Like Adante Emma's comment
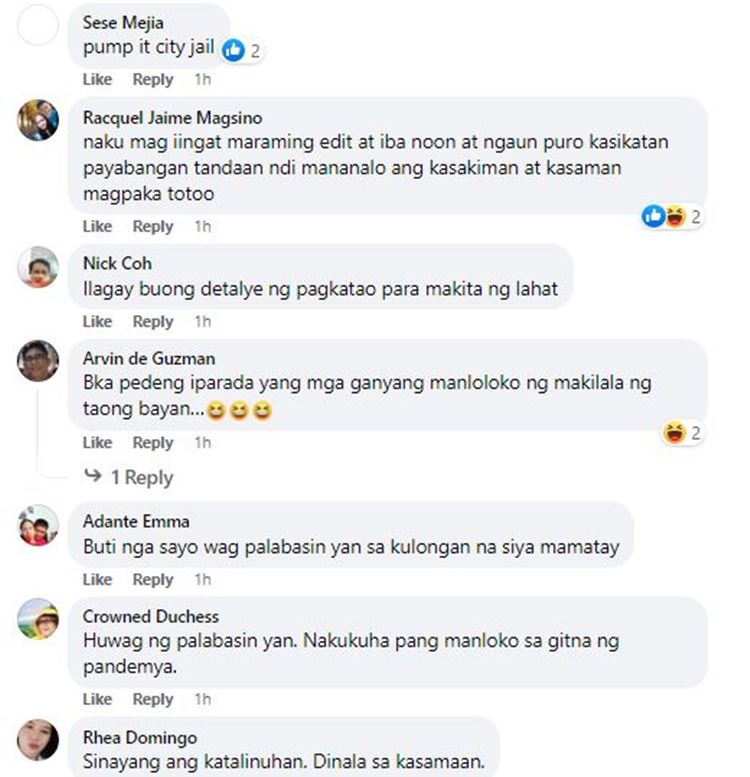Image resolution: width=750 pixels, height=777 pixels. pyautogui.click(x=97, y=579)
